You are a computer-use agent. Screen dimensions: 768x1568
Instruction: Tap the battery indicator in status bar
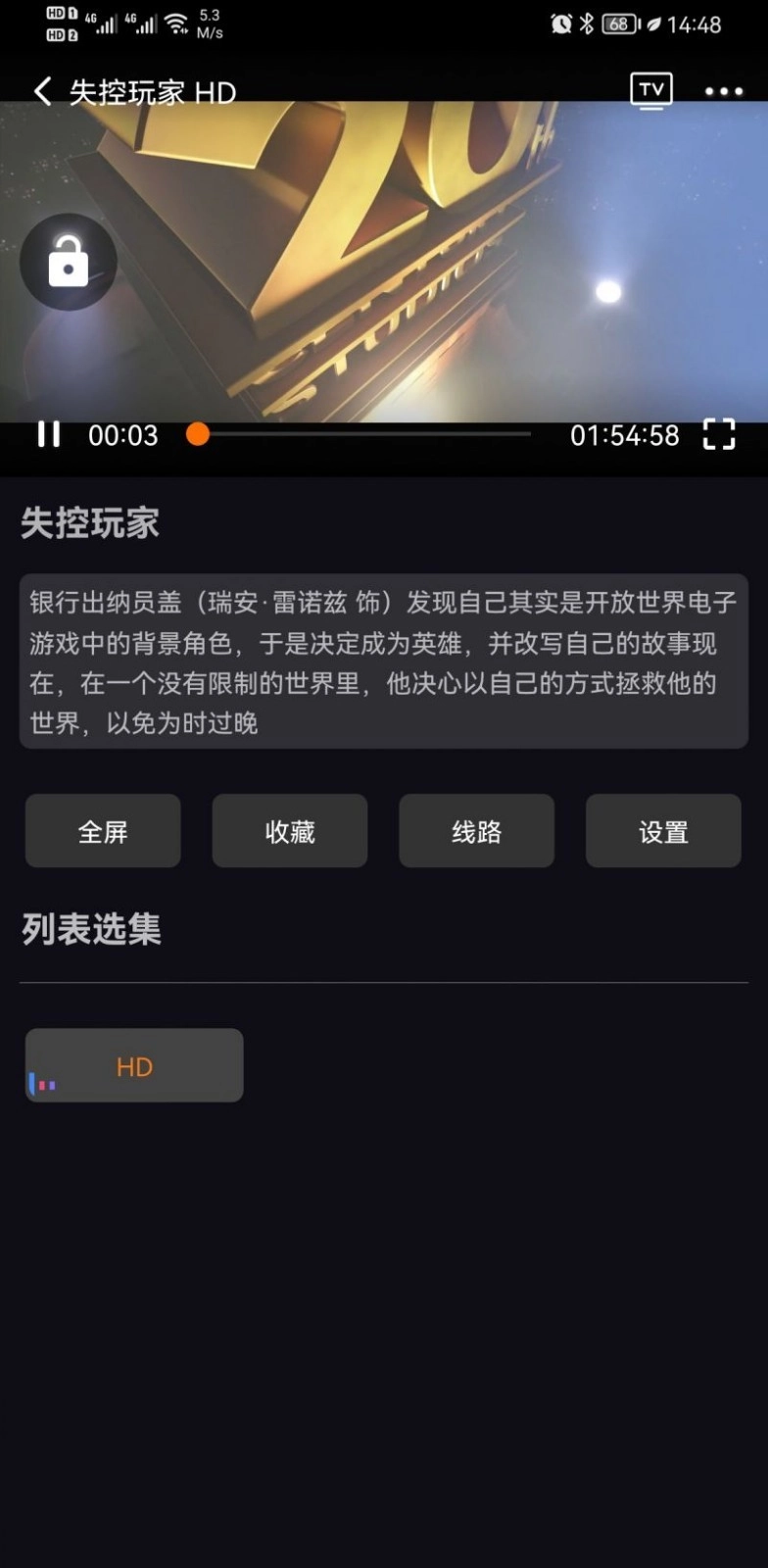(617, 24)
